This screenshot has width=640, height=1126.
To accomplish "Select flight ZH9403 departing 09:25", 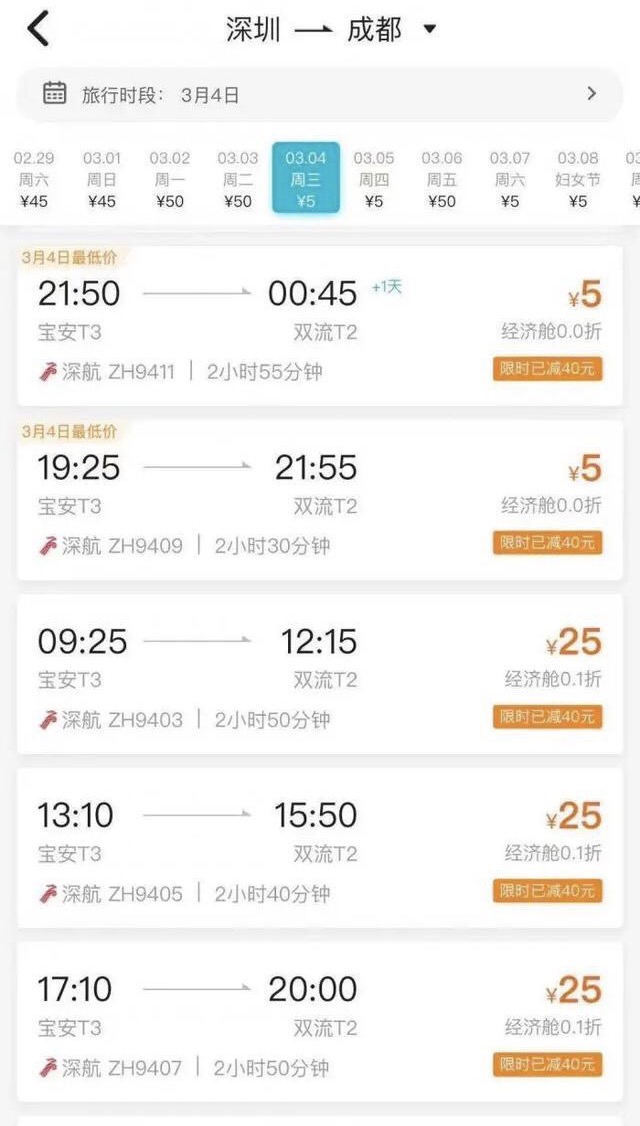I will [x=320, y=674].
